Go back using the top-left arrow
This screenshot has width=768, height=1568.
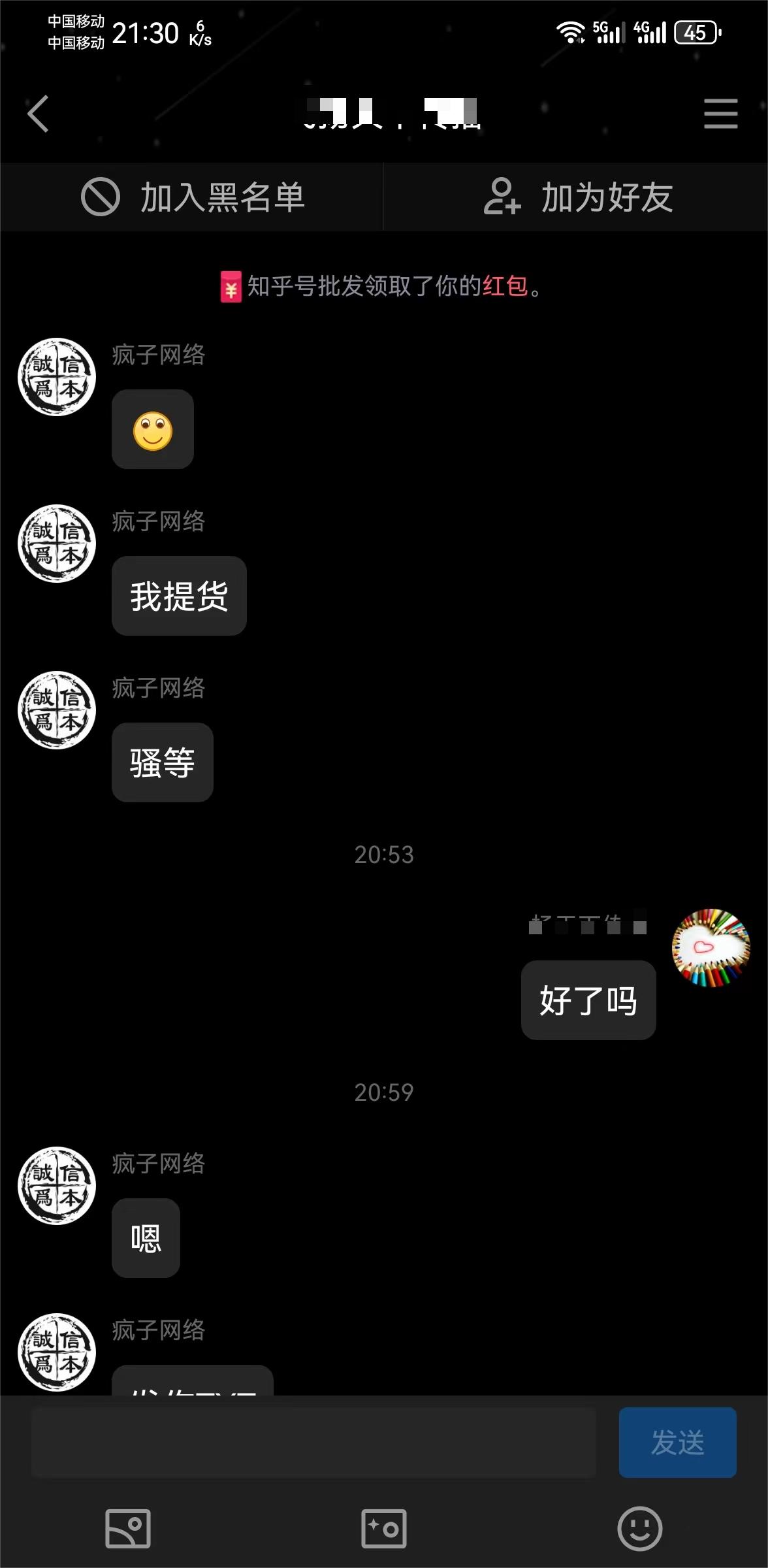pos(38,114)
